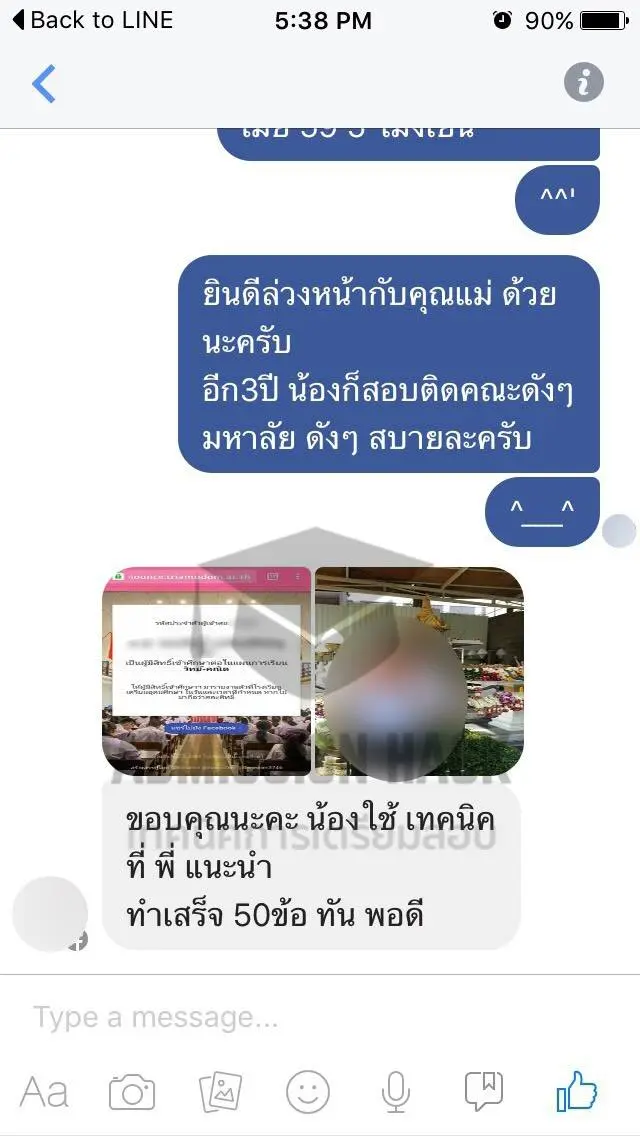Viewport: 640px width, 1136px height.
Task: Return to LINE app
Action: click(x=92, y=20)
